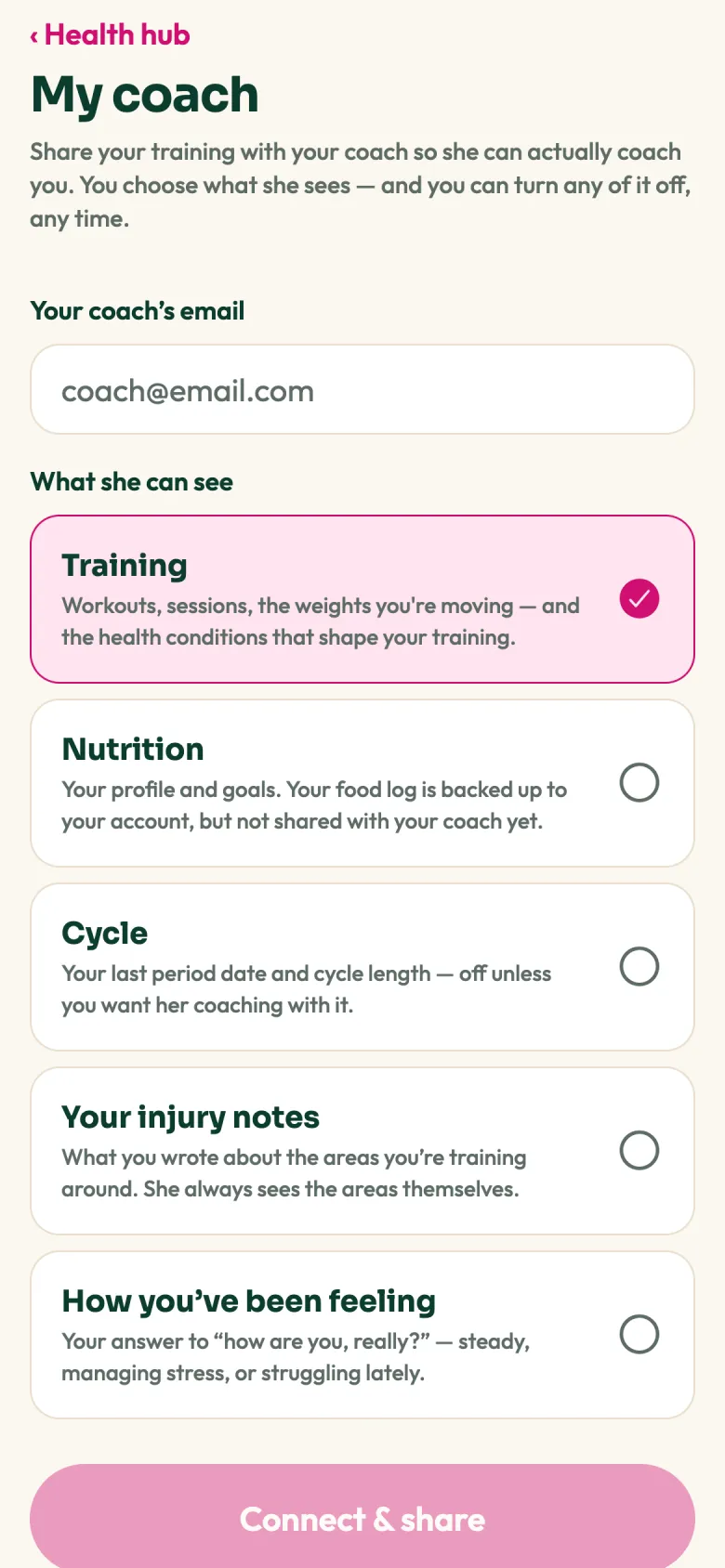The width and height of the screenshot is (725, 1568).
Task: Share How you've been feeling
Action: pos(362,1335)
